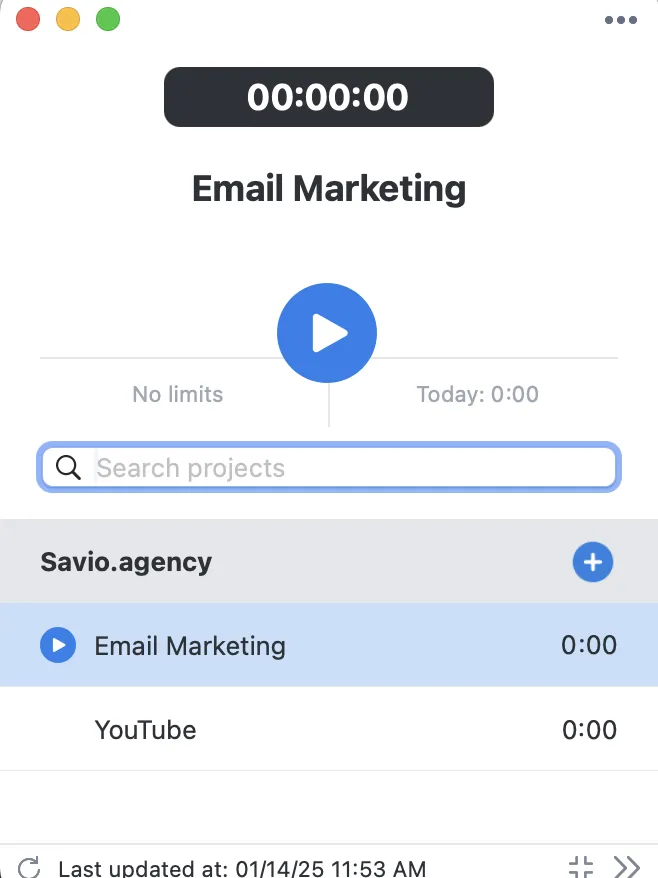Viewport: 658px width, 878px height.
Task: Minimize the window with yellow button
Action: 68,19
